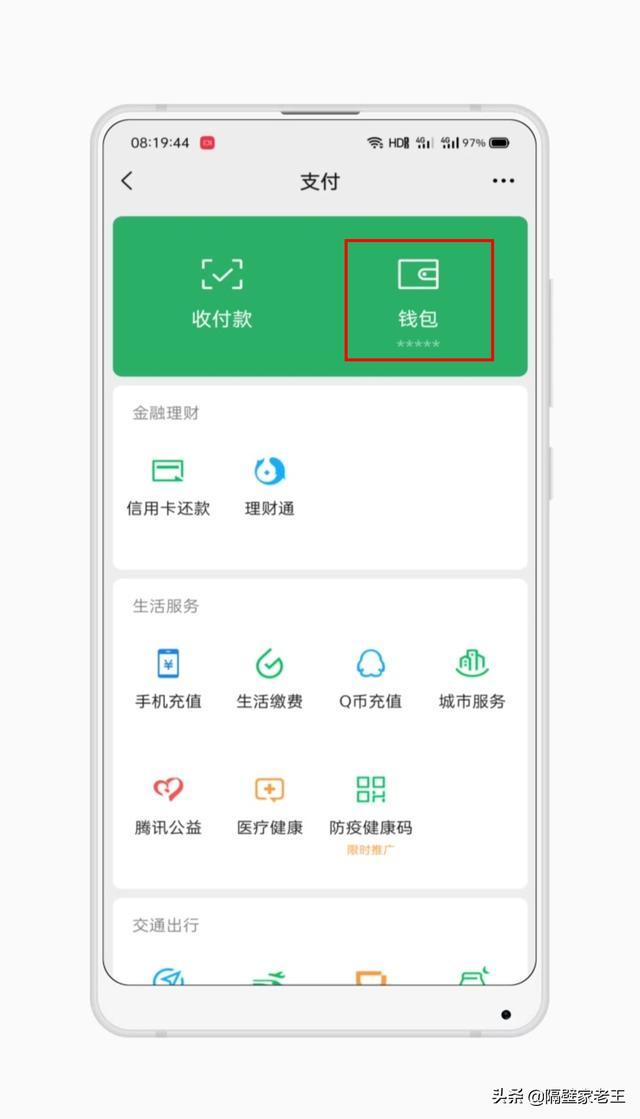Open 信用卡还款 credit card repayment
Screen dimensions: 640x1119
(x=168, y=487)
